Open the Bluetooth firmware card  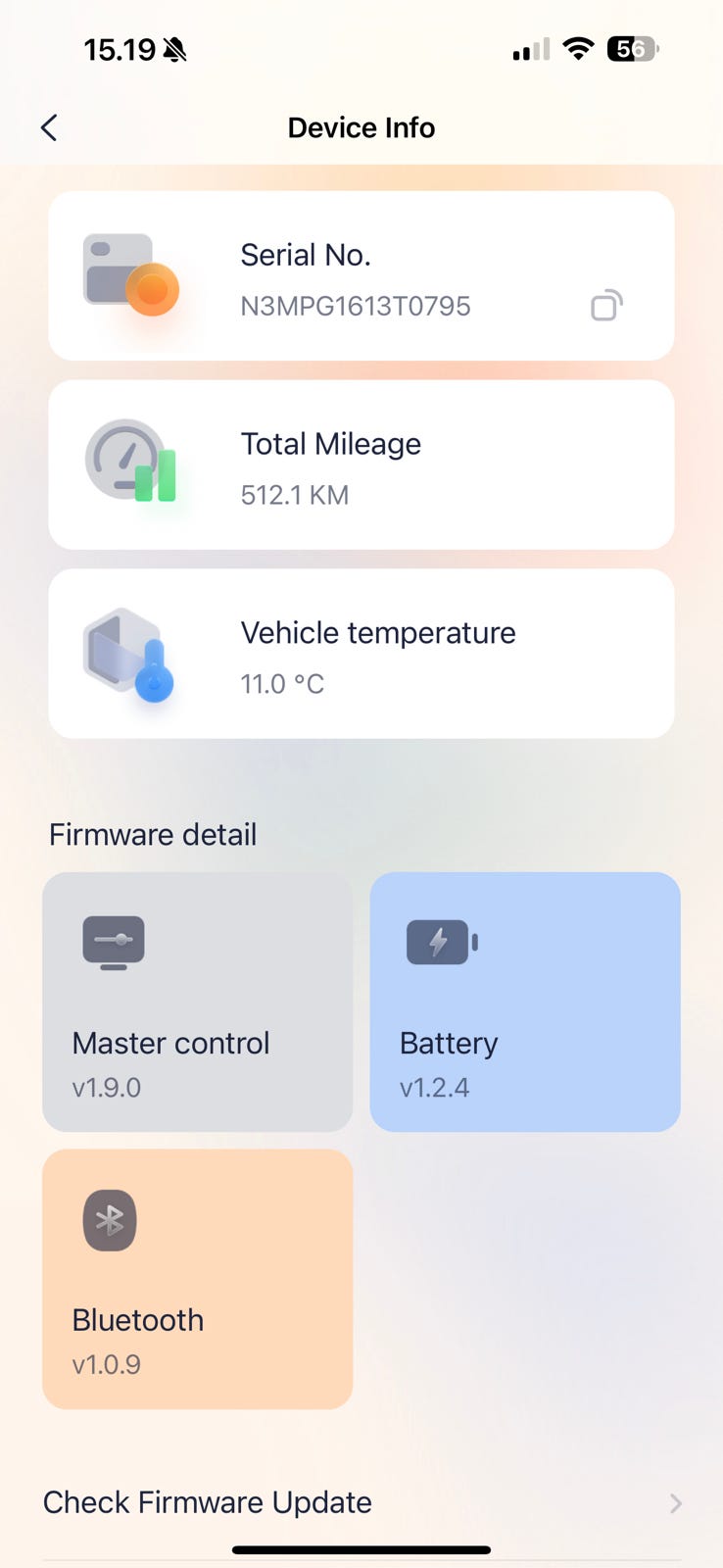(x=197, y=1279)
